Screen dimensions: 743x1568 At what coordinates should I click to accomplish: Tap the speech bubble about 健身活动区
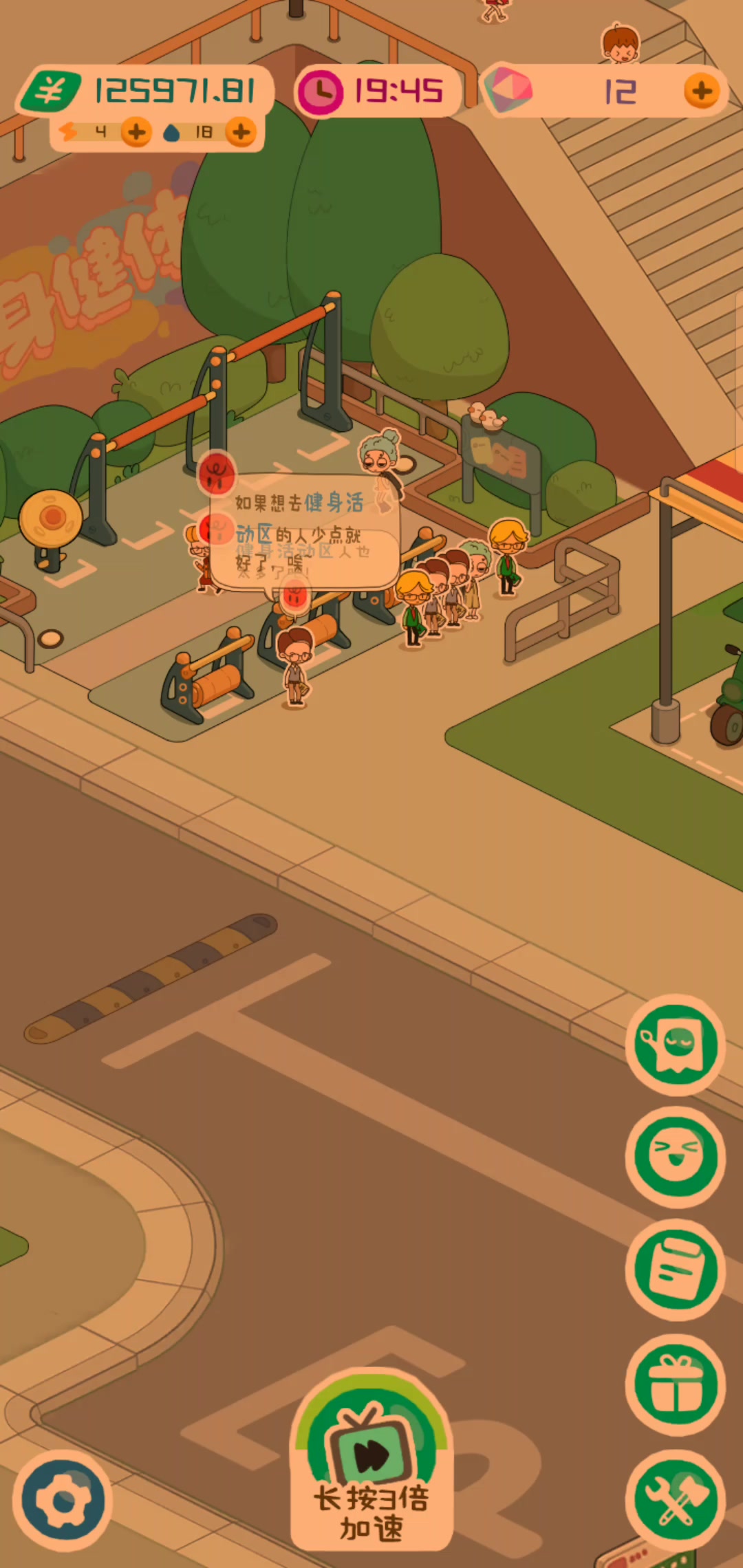304,531
